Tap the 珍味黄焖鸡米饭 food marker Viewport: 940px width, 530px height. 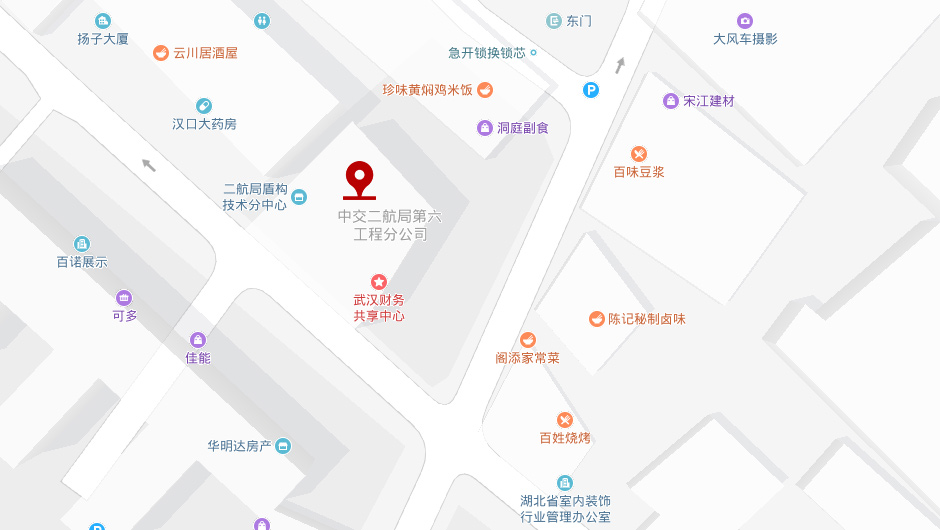[485, 90]
